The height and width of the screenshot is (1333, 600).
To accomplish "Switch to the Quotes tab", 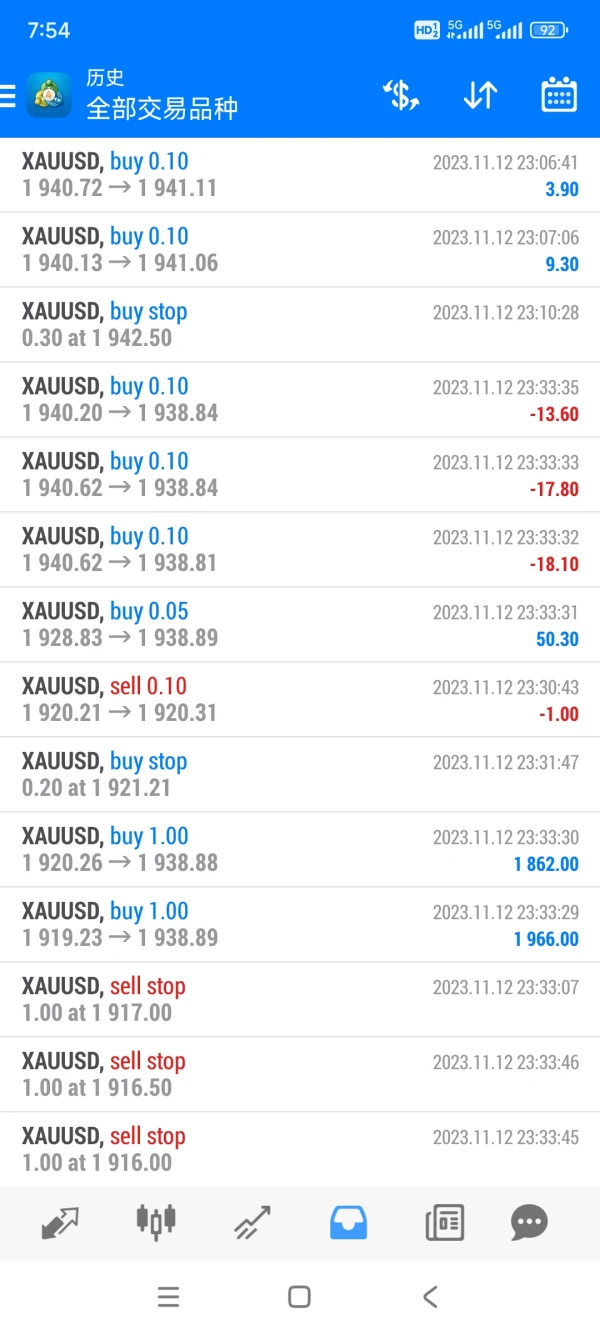I will [x=61, y=1222].
